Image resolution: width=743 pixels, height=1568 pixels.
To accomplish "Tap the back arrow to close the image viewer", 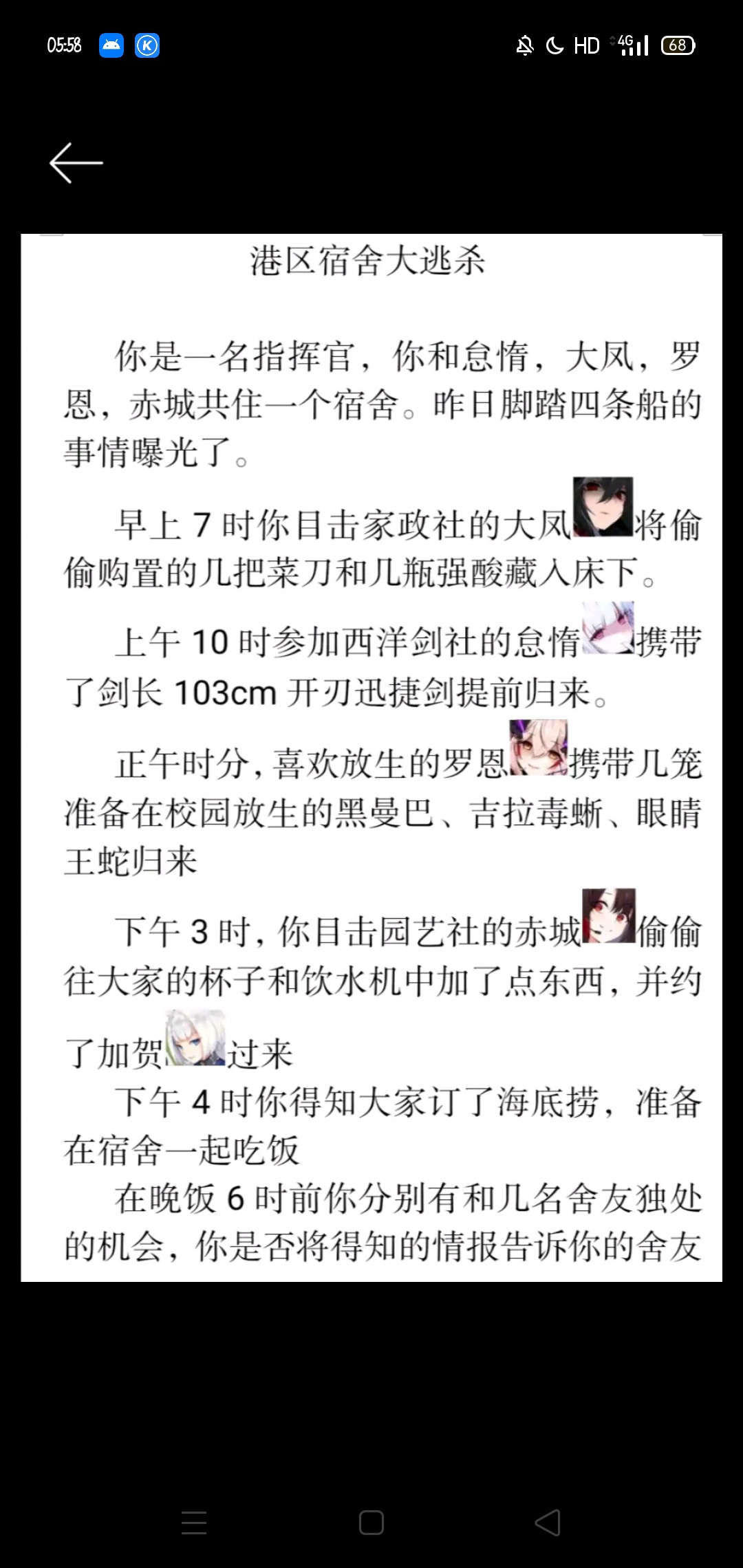I will point(76,163).
